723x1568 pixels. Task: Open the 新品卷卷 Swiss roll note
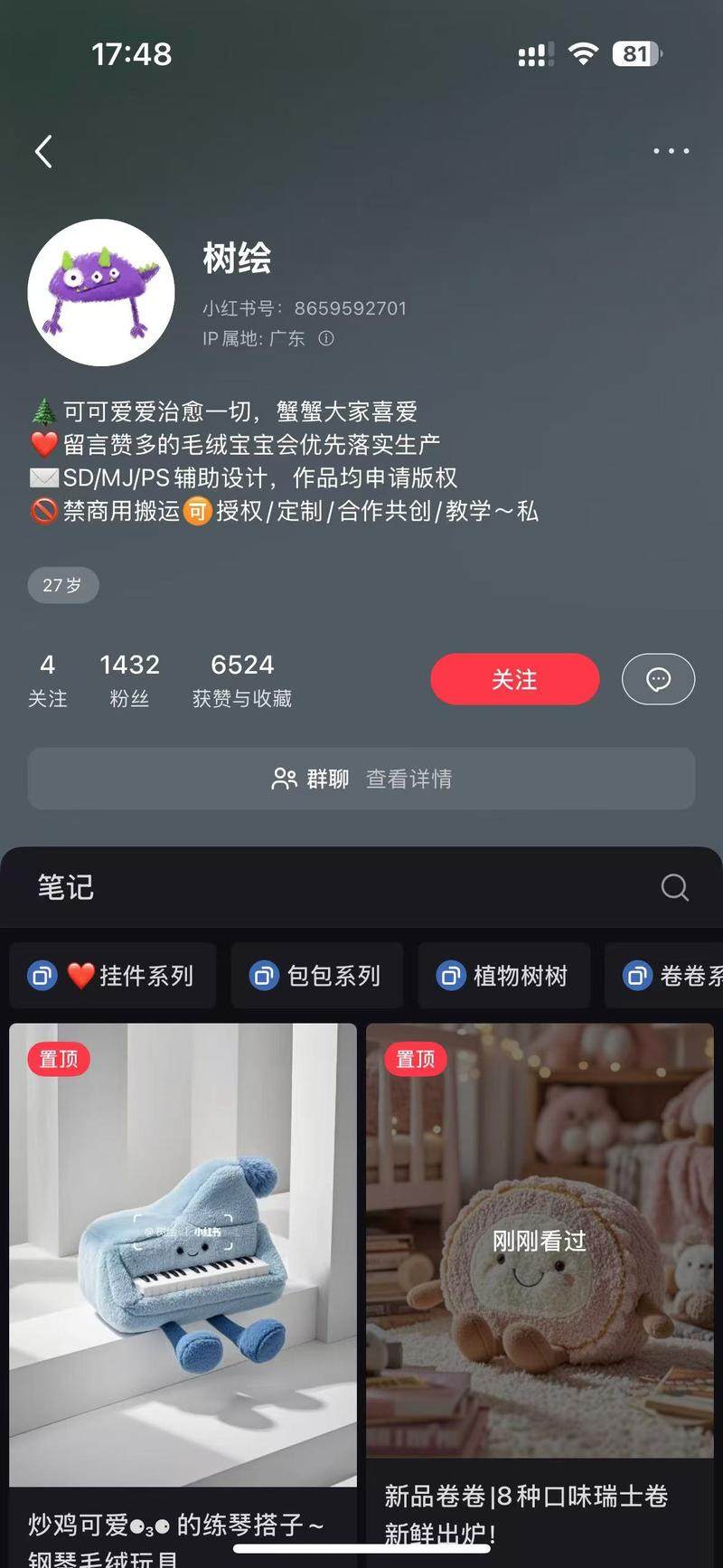540,1257
